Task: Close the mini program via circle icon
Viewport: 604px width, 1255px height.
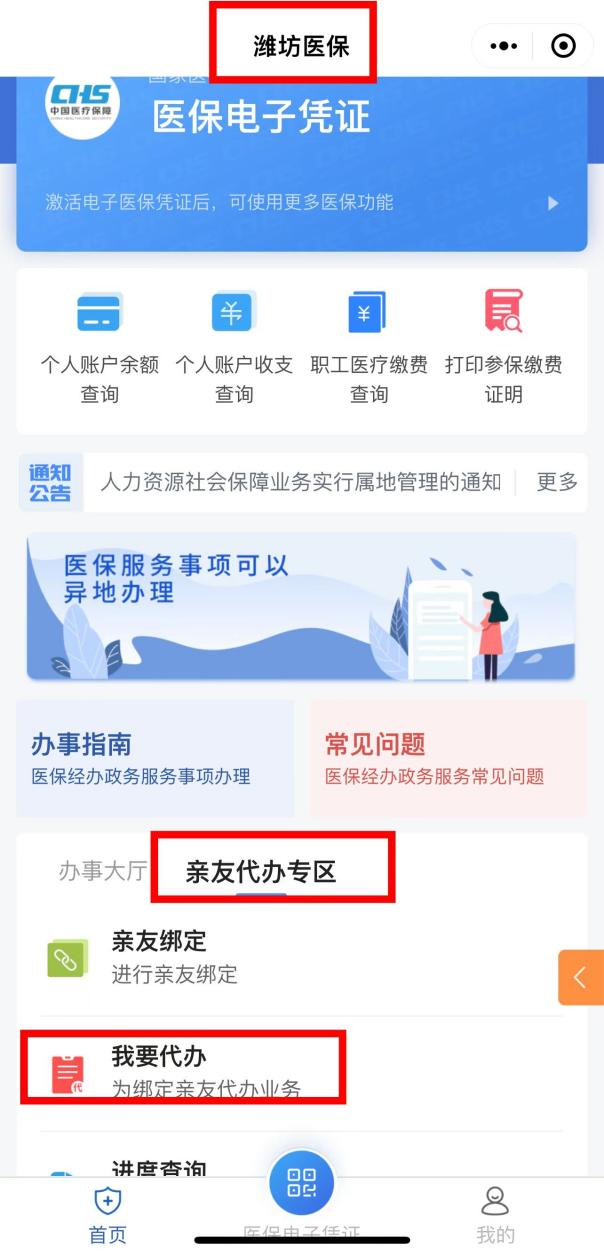Action: pos(564,46)
